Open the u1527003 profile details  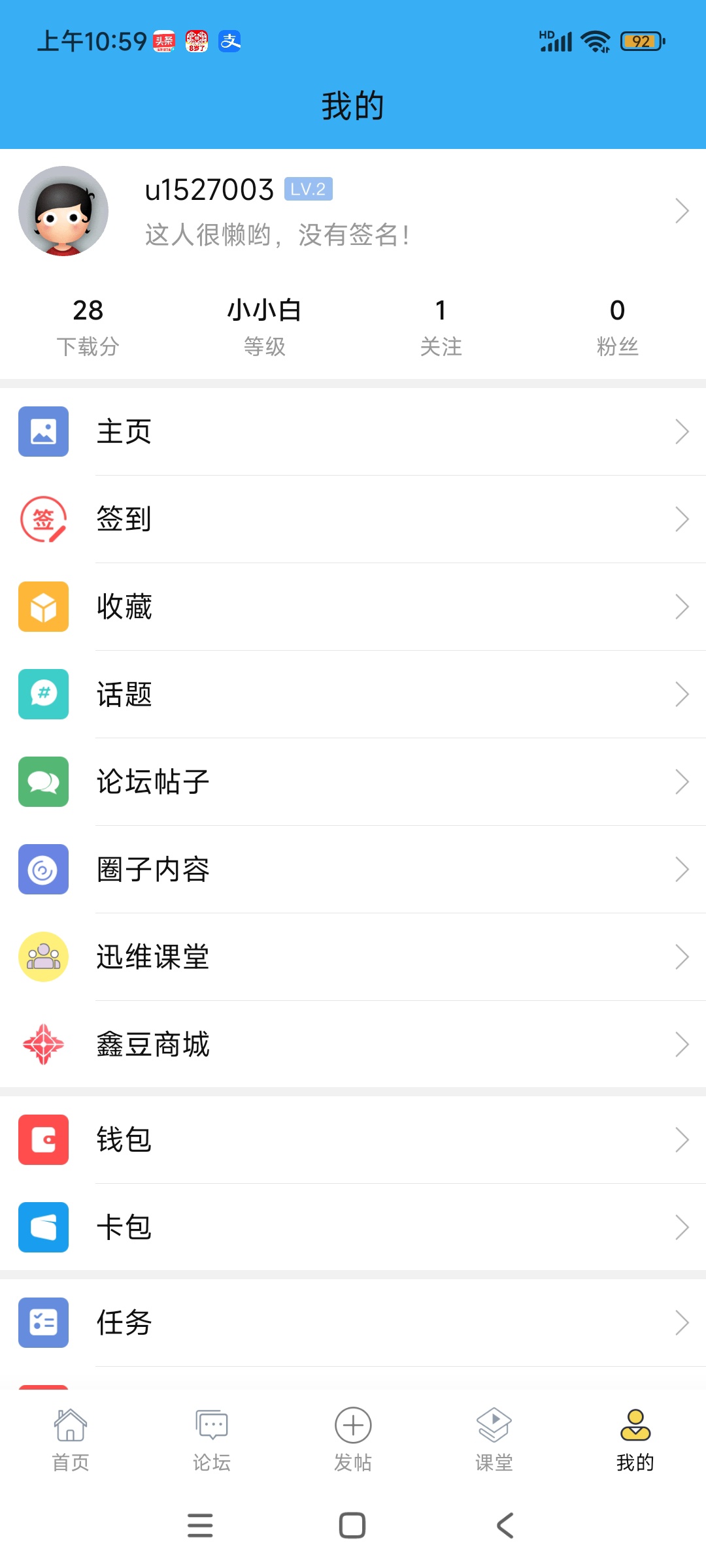353,211
